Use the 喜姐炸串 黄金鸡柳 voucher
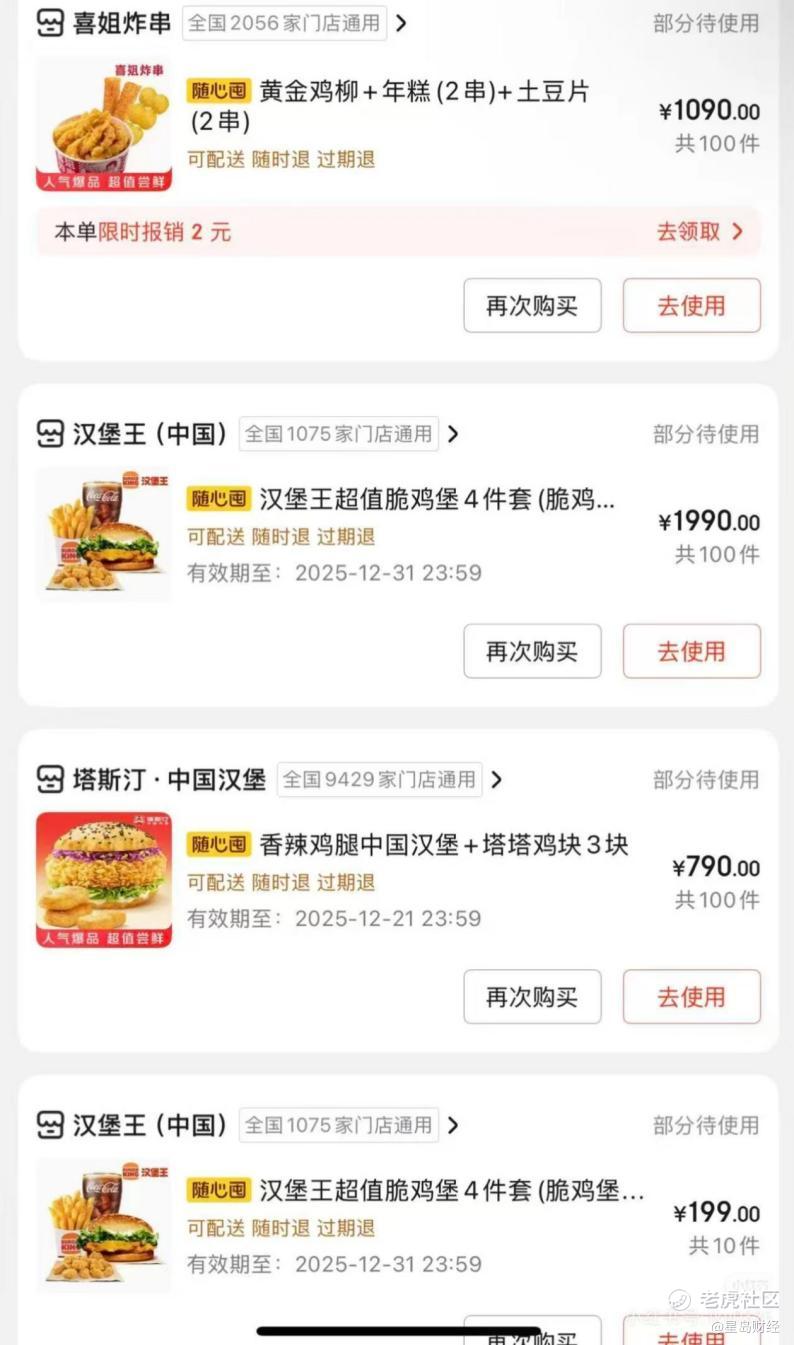The height and width of the screenshot is (1345, 794). 691,306
